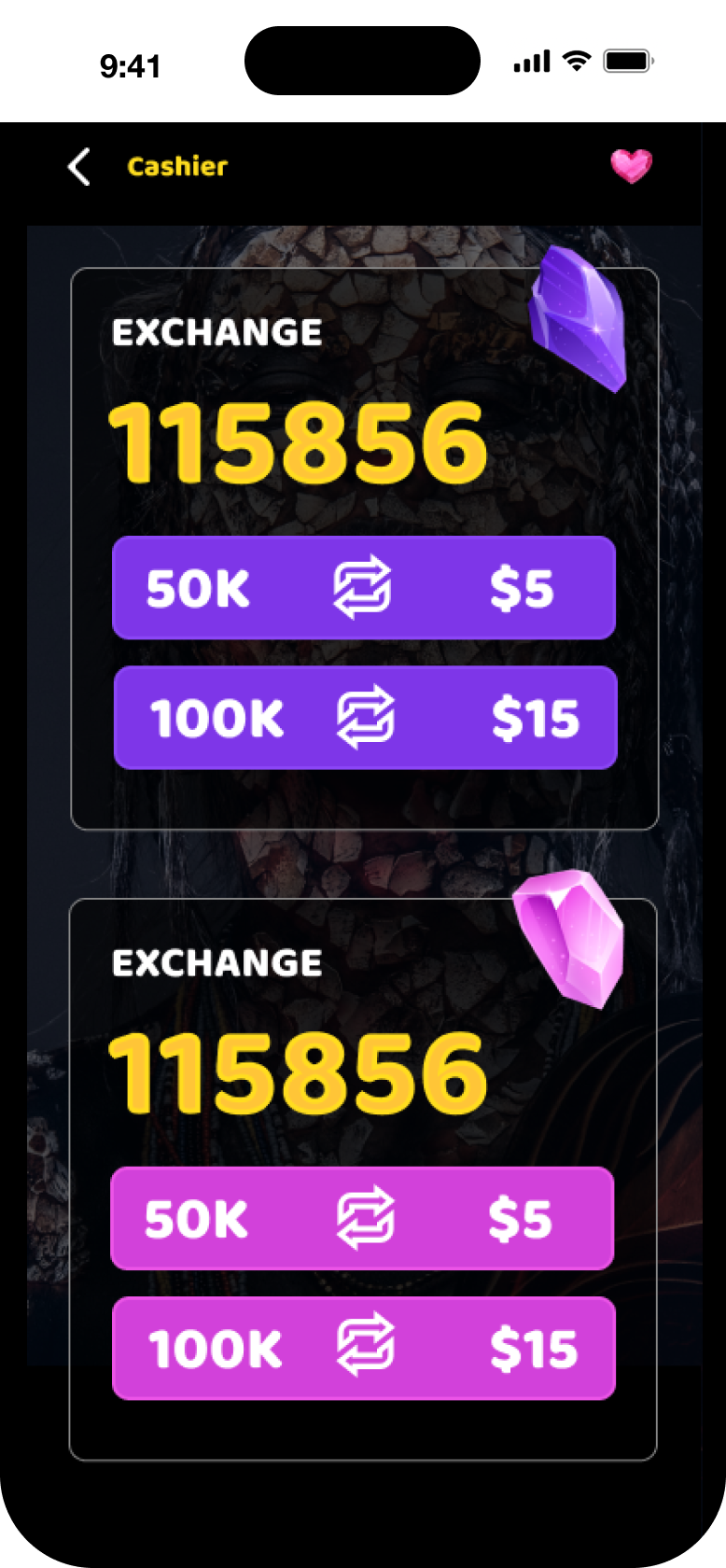Exchange 100K pink gems for $15
This screenshot has height=1568, width=726.
[364, 1348]
